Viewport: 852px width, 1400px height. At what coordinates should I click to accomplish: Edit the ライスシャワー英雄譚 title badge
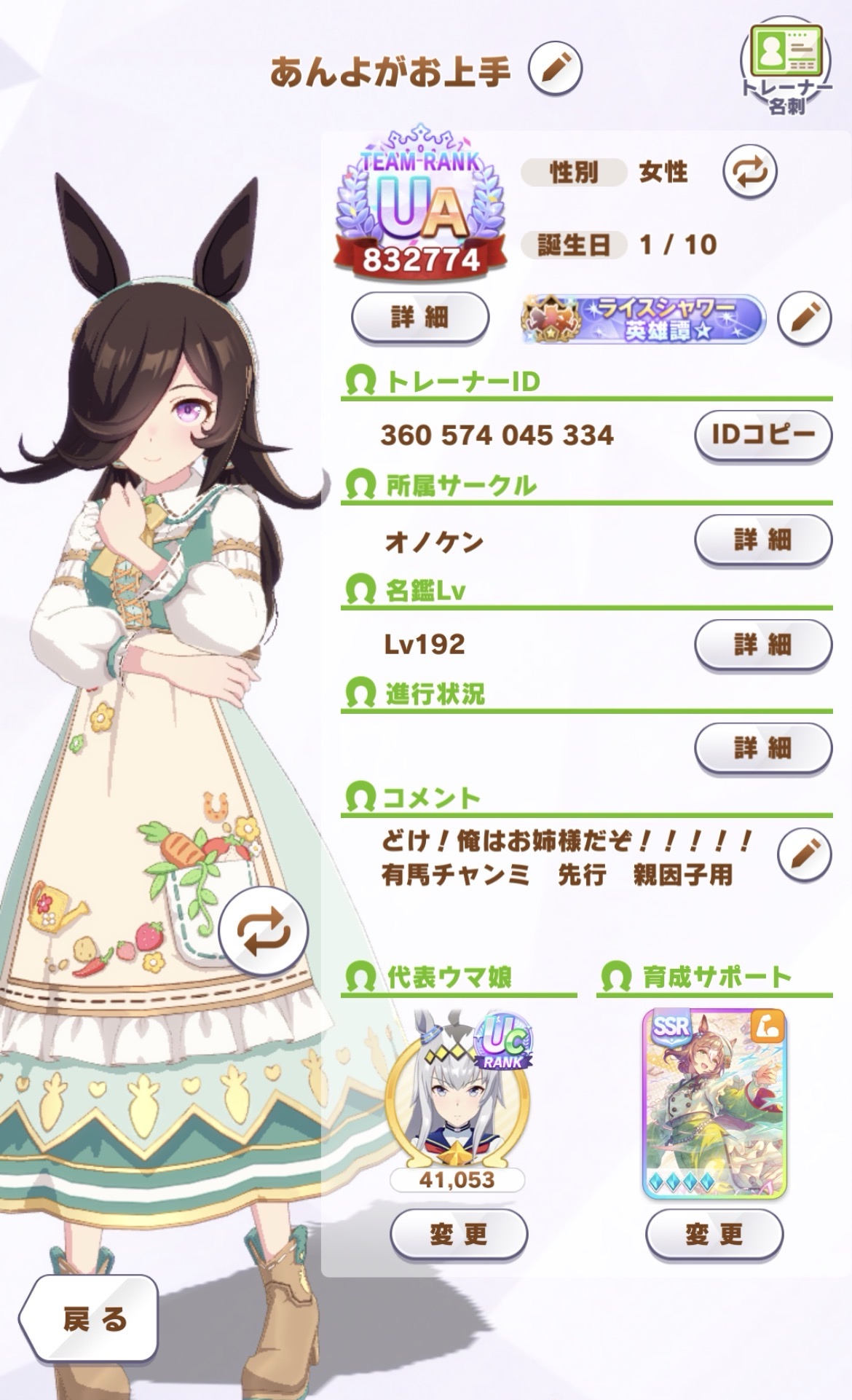click(x=804, y=318)
